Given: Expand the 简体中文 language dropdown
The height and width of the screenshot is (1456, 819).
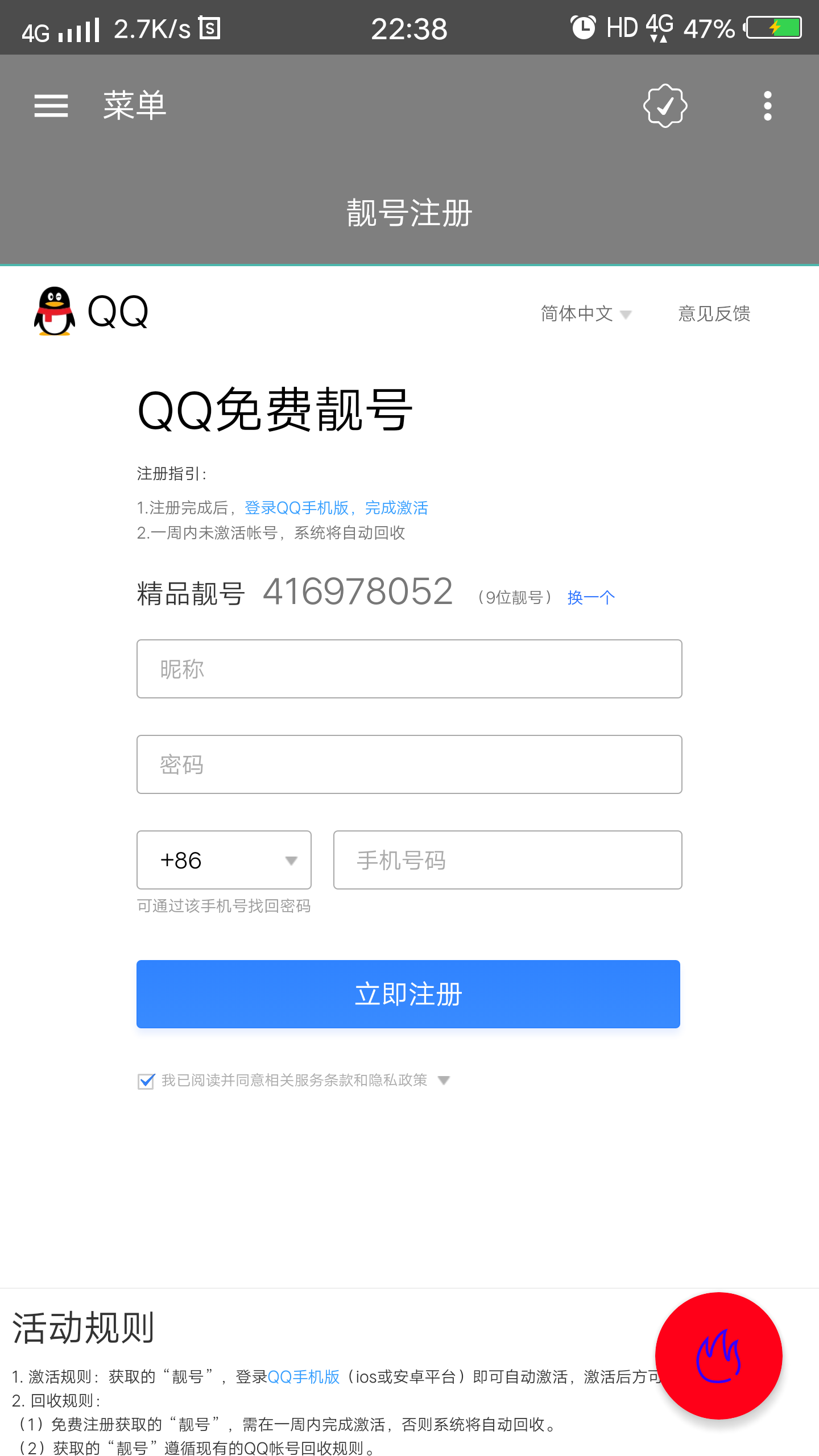Looking at the screenshot, I should tap(586, 313).
